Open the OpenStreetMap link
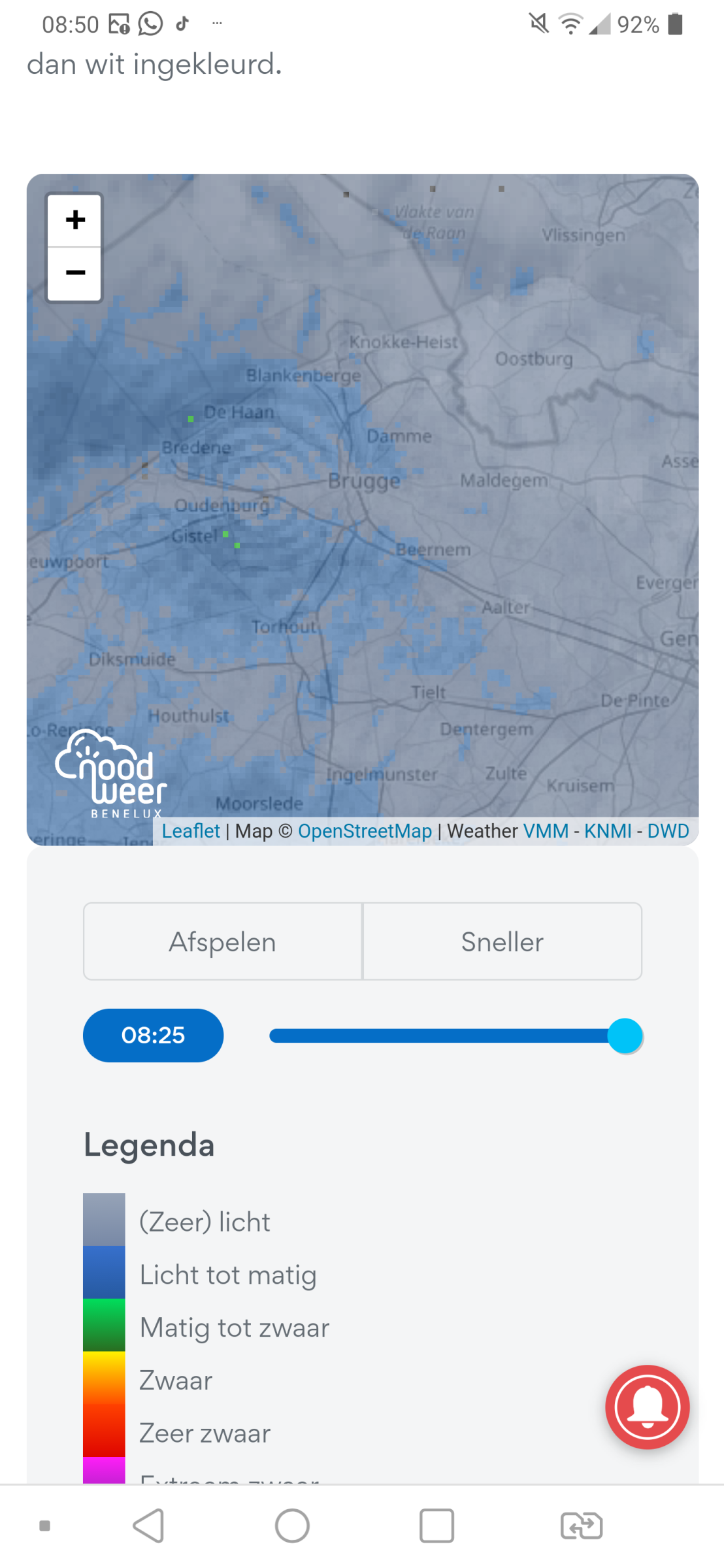Image resolution: width=724 pixels, height=1568 pixels. coord(365,831)
